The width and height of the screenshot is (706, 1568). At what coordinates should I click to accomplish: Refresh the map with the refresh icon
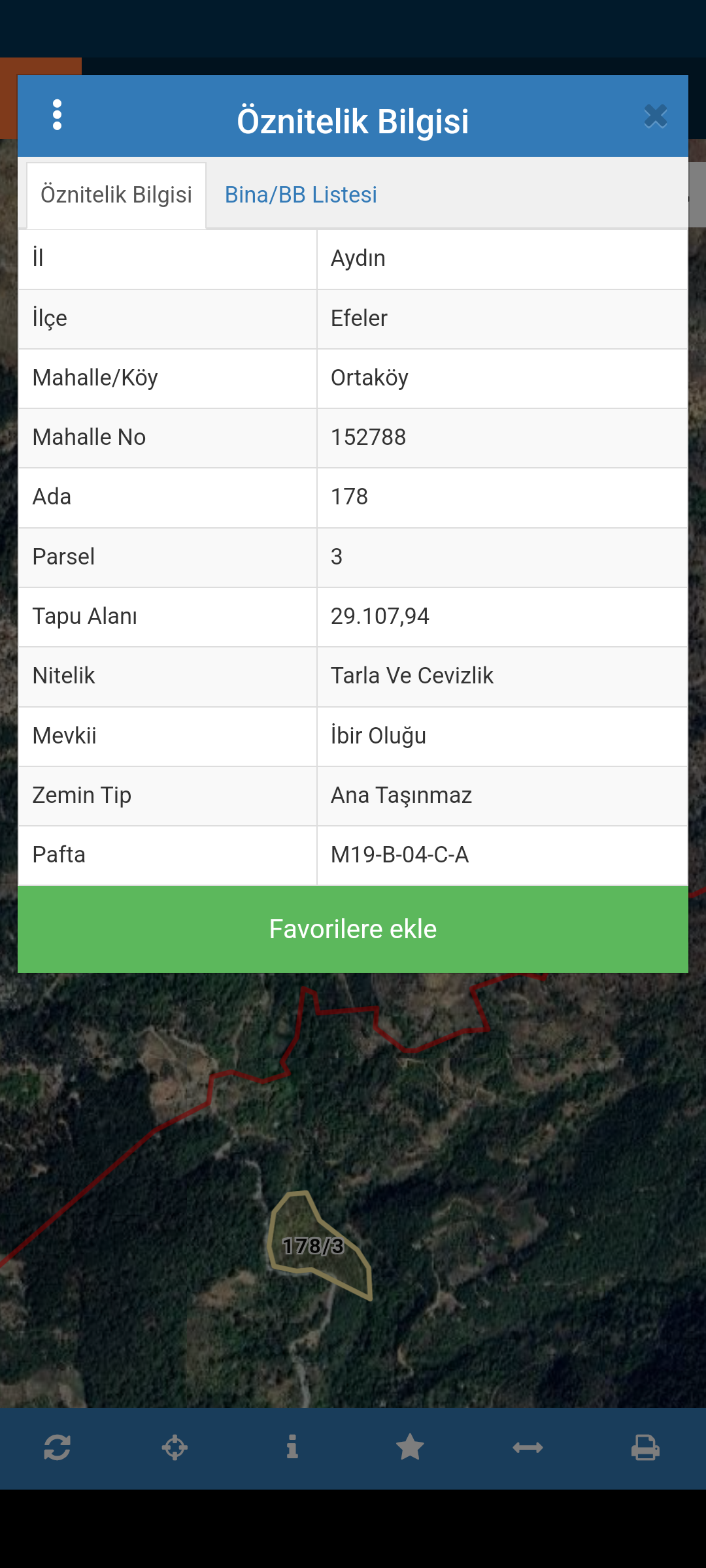[x=58, y=1448]
